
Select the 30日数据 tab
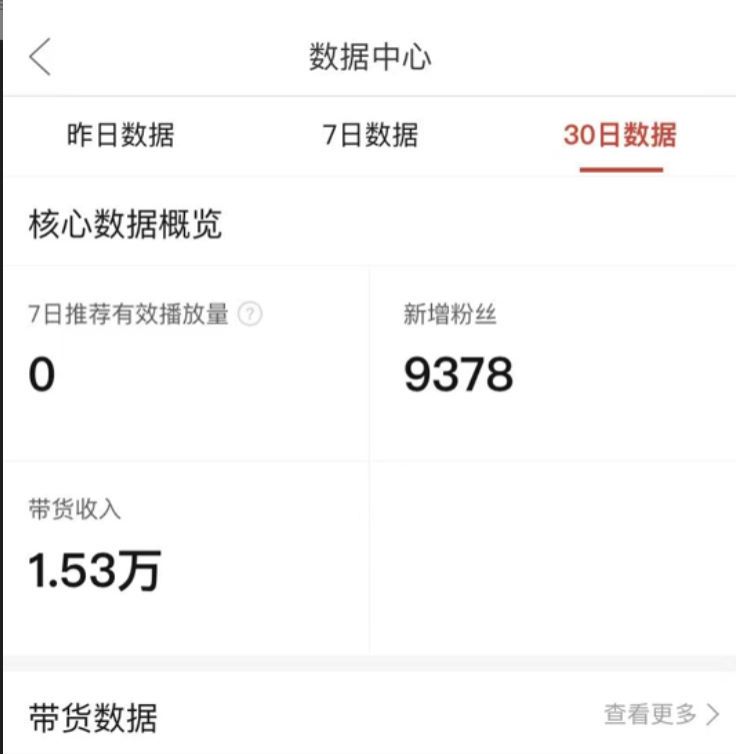[x=620, y=135]
